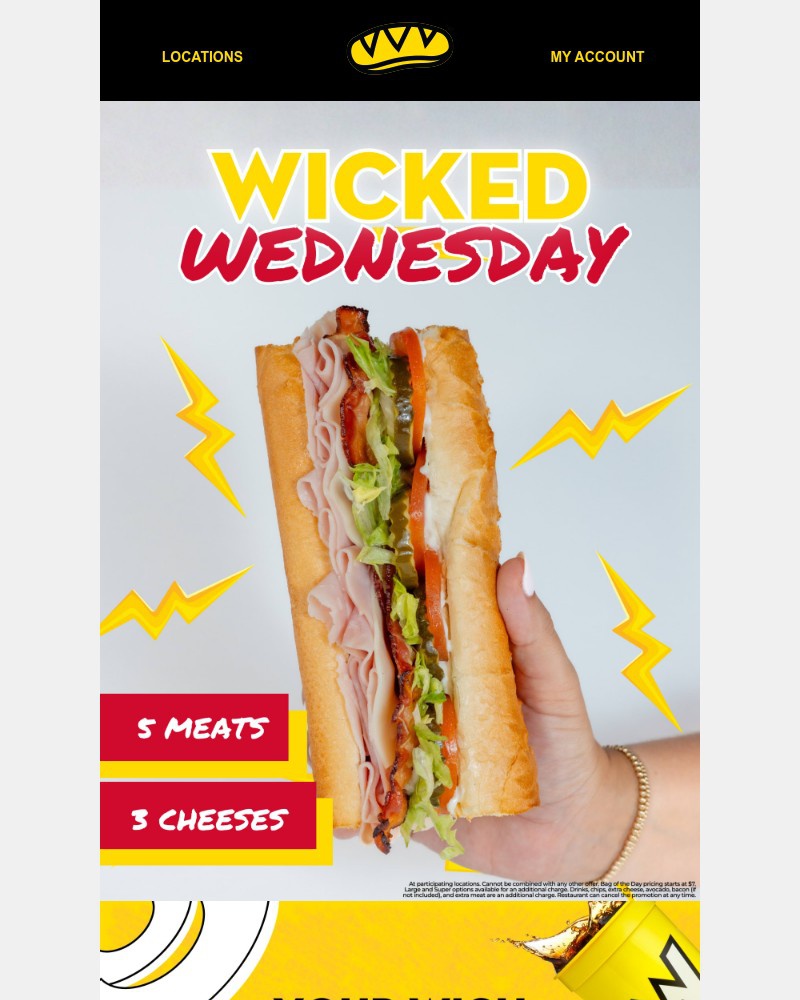This screenshot has height=1000, width=800.
Task: Open the LOCATIONS nav item
Action: click(x=202, y=57)
